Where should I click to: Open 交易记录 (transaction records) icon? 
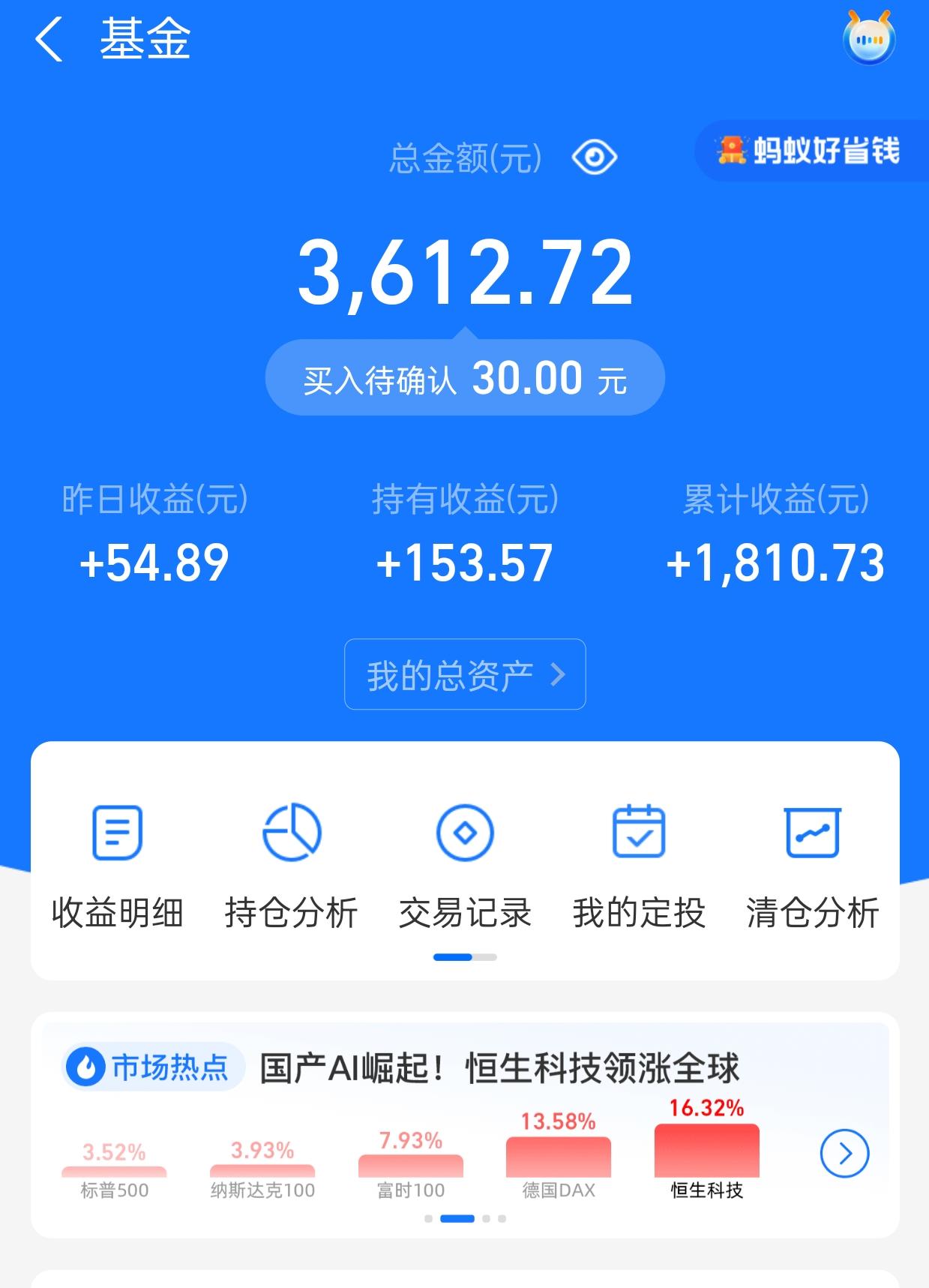464,831
